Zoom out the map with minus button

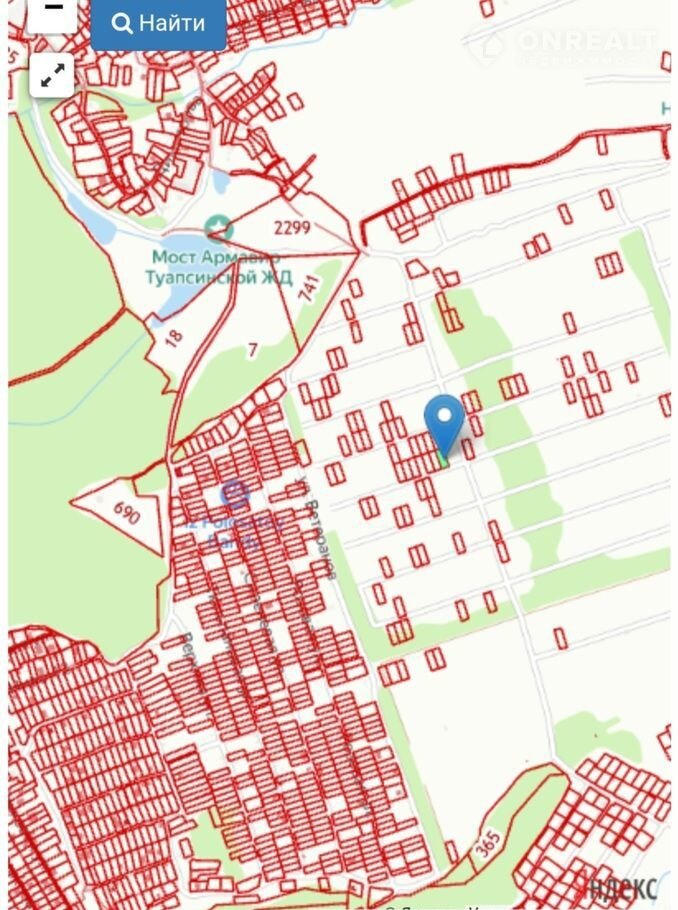52,10
